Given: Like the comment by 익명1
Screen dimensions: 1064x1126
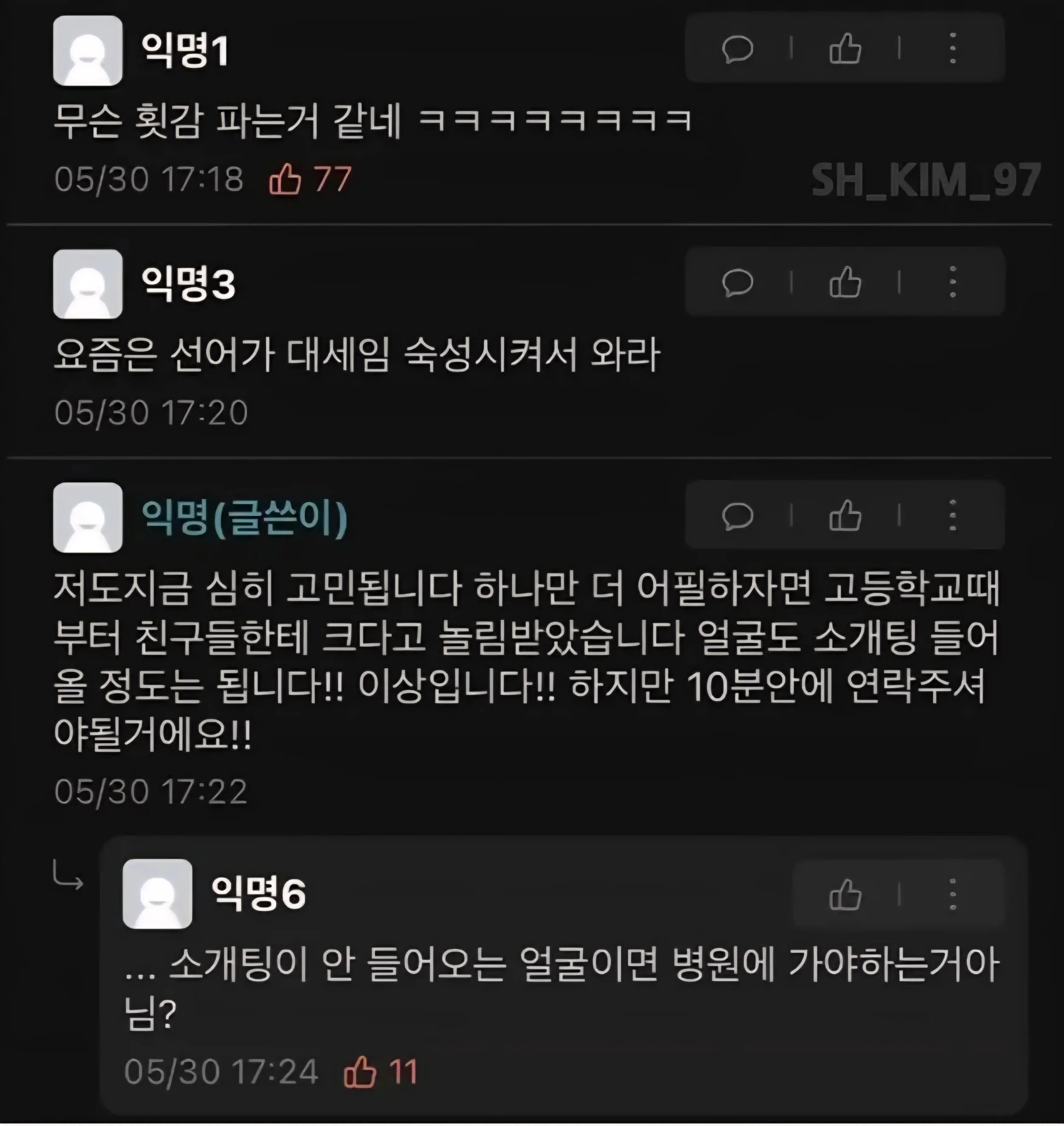Looking at the screenshot, I should click(x=845, y=48).
